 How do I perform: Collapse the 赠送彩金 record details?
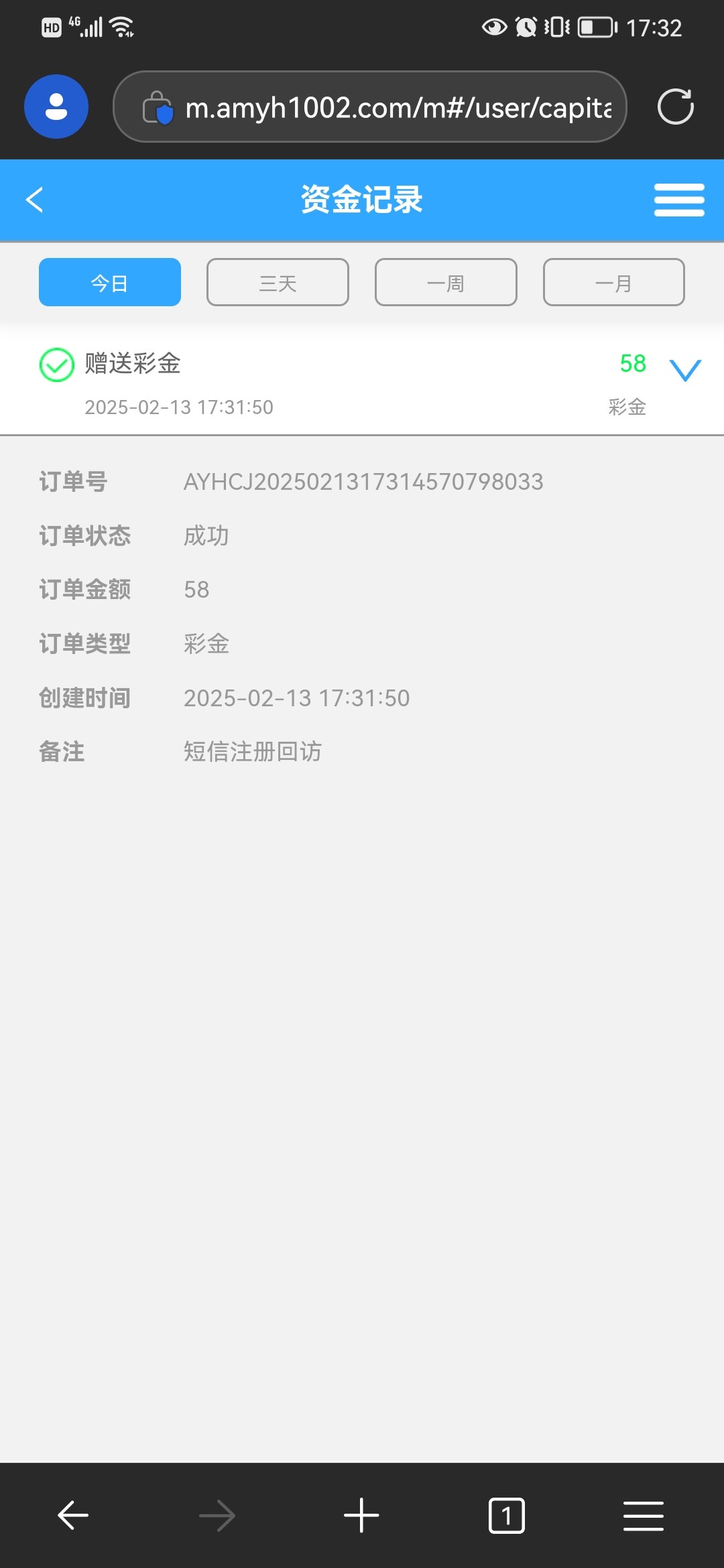(x=684, y=369)
